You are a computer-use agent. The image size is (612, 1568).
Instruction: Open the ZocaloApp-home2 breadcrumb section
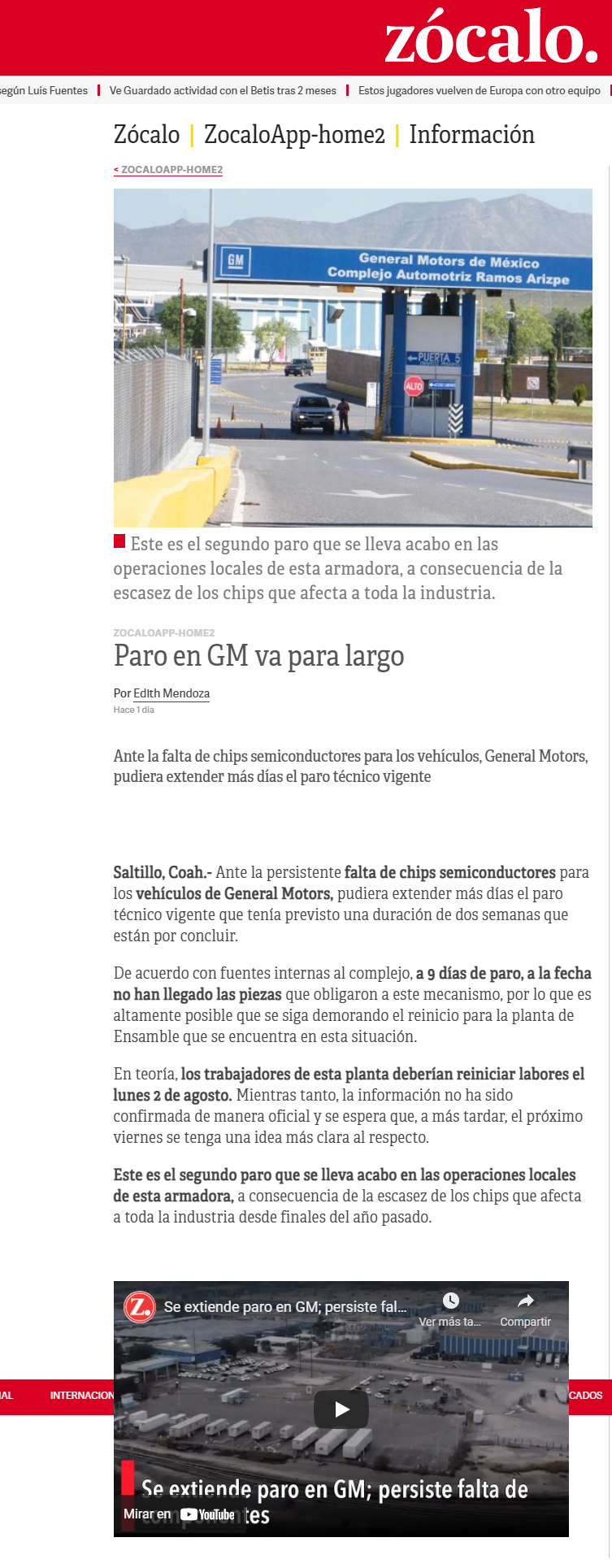click(x=294, y=135)
